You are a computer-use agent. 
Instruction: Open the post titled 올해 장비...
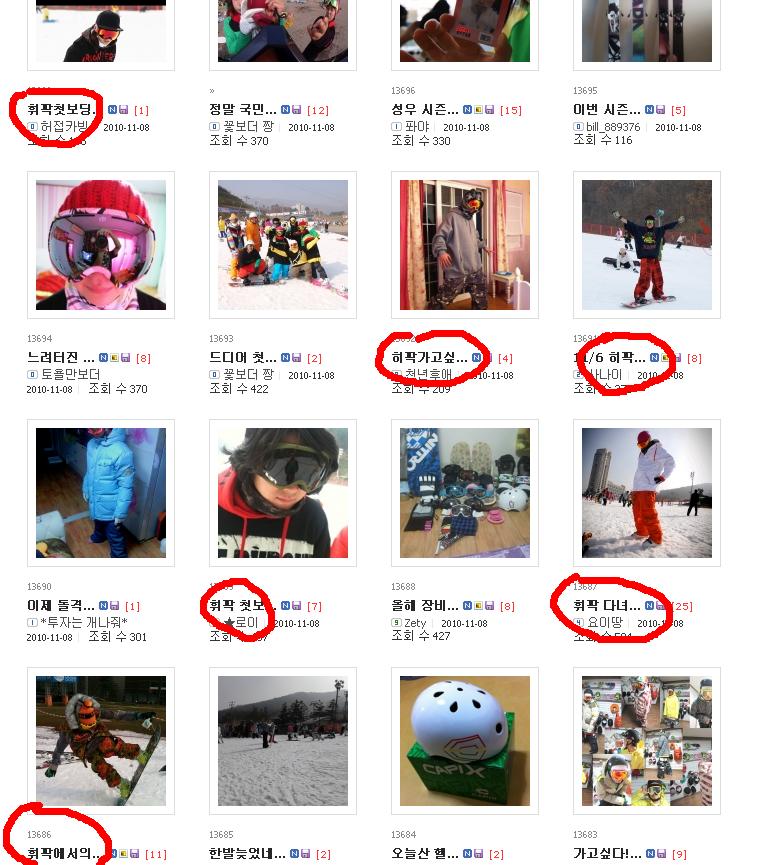(x=424, y=605)
